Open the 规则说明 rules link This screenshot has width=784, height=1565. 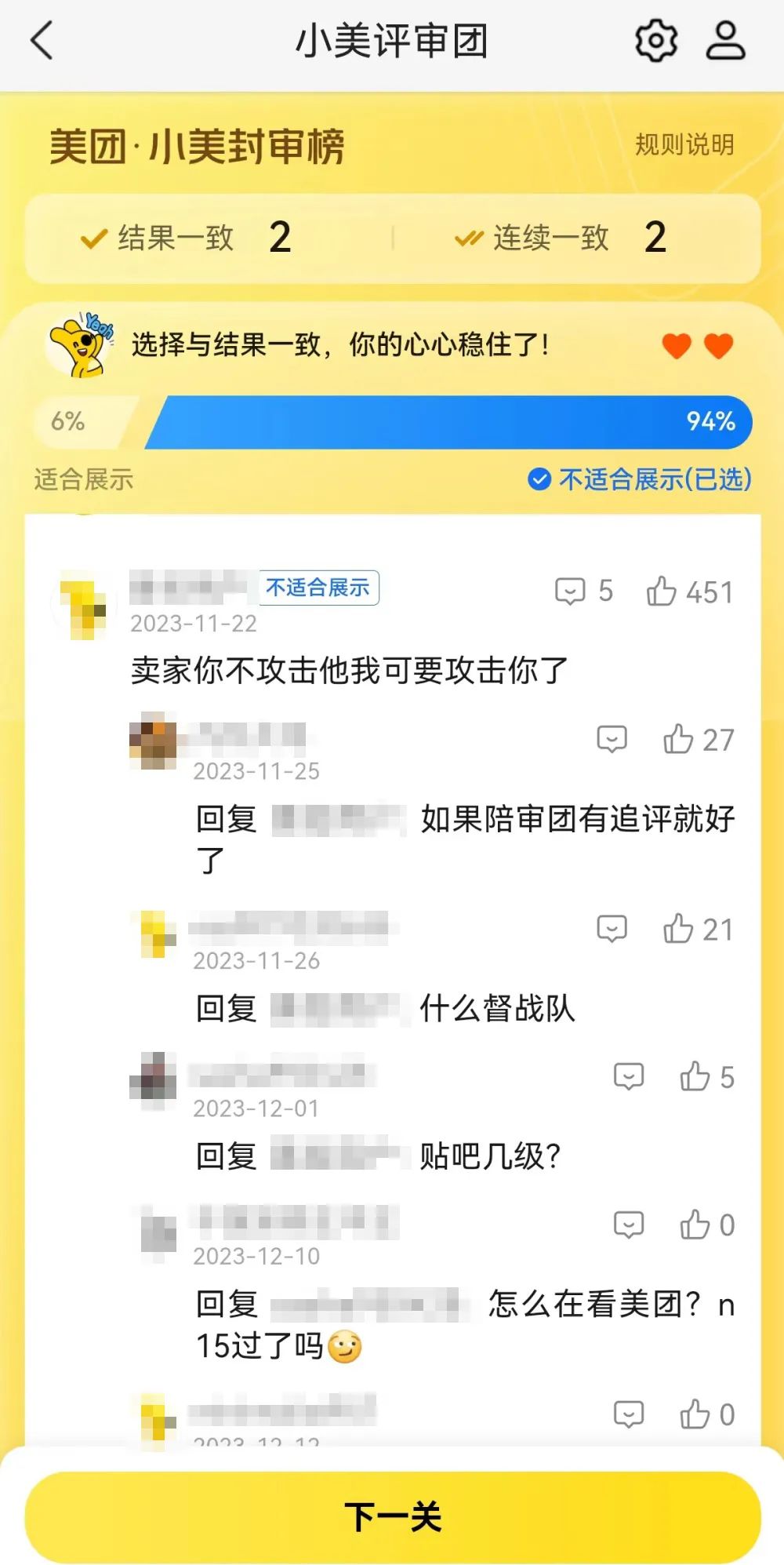684,144
